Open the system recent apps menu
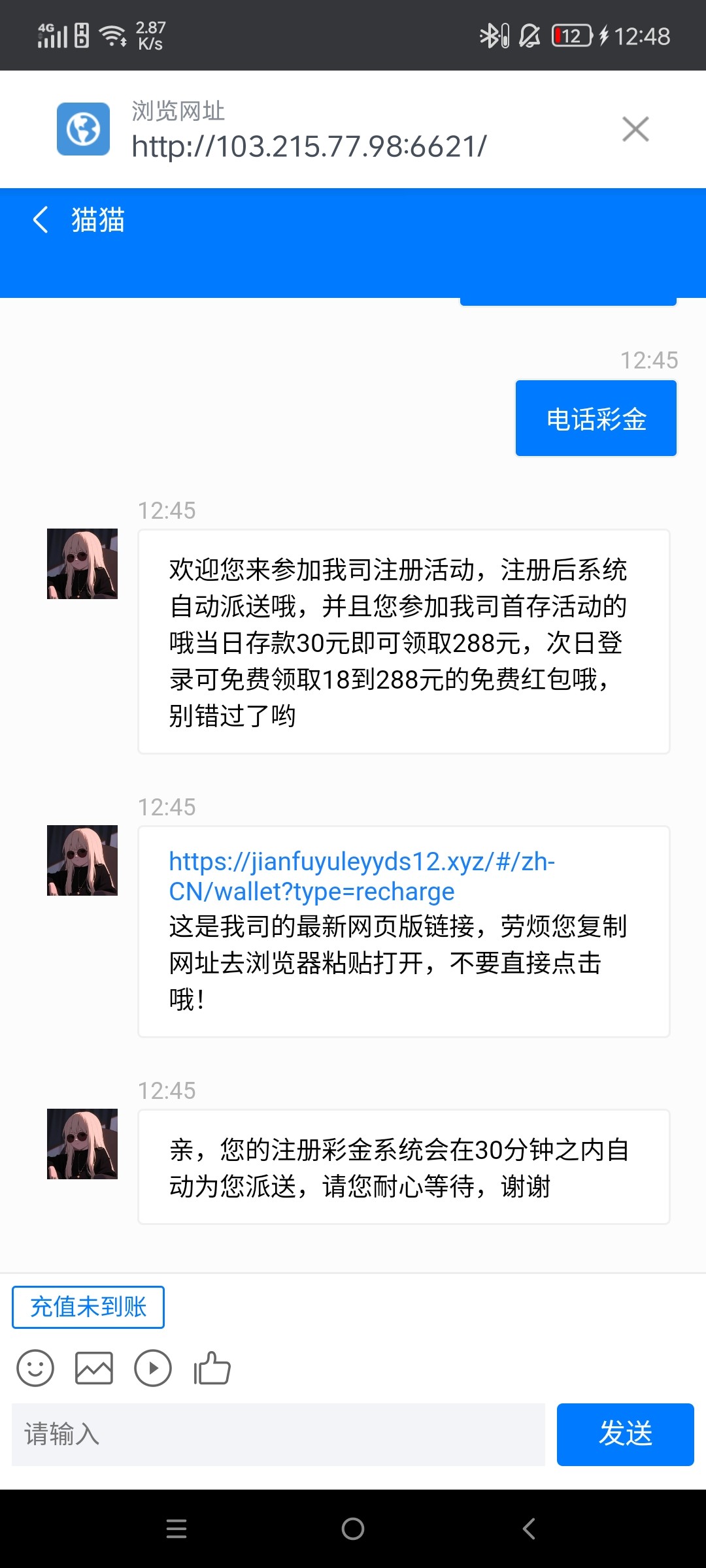706x1568 pixels. click(x=176, y=1529)
